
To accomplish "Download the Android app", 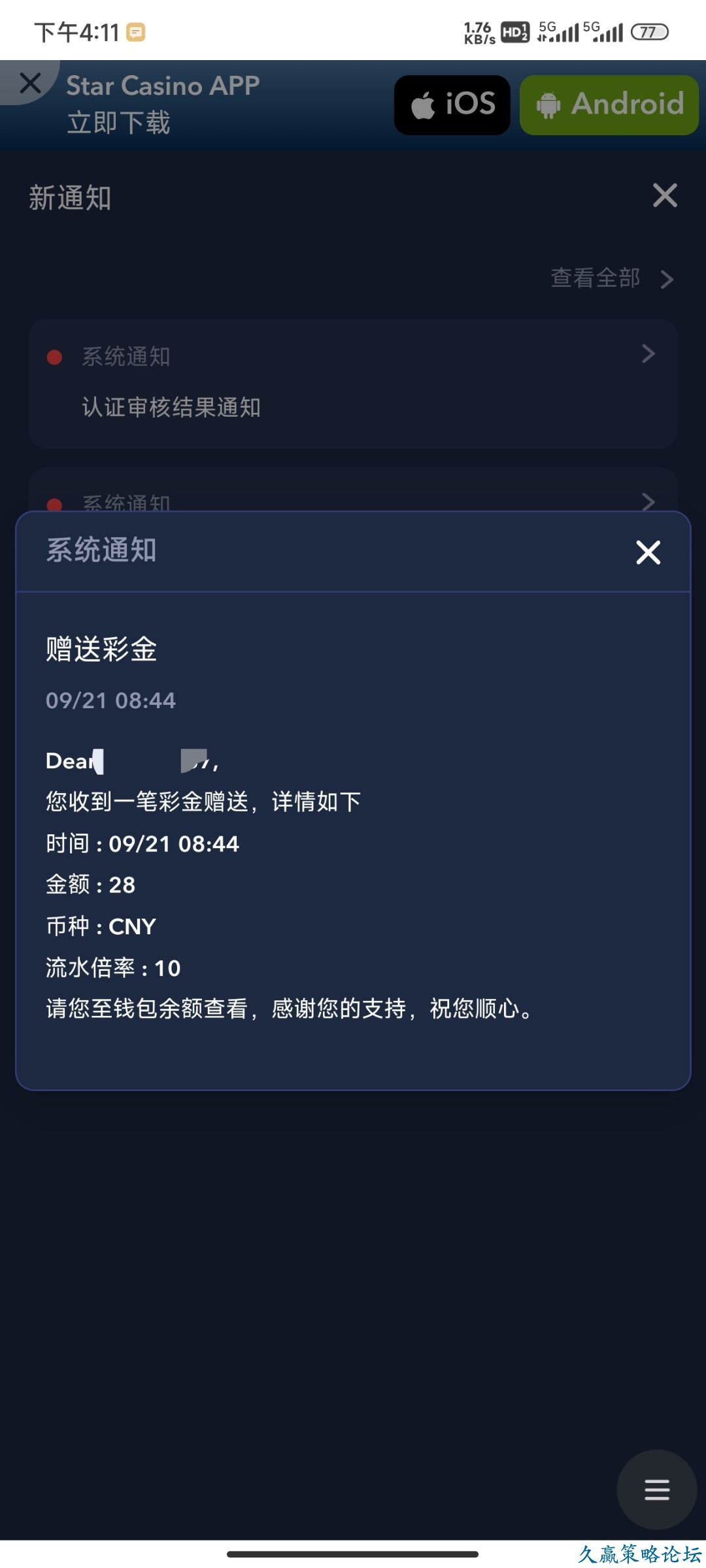I will pos(609,105).
